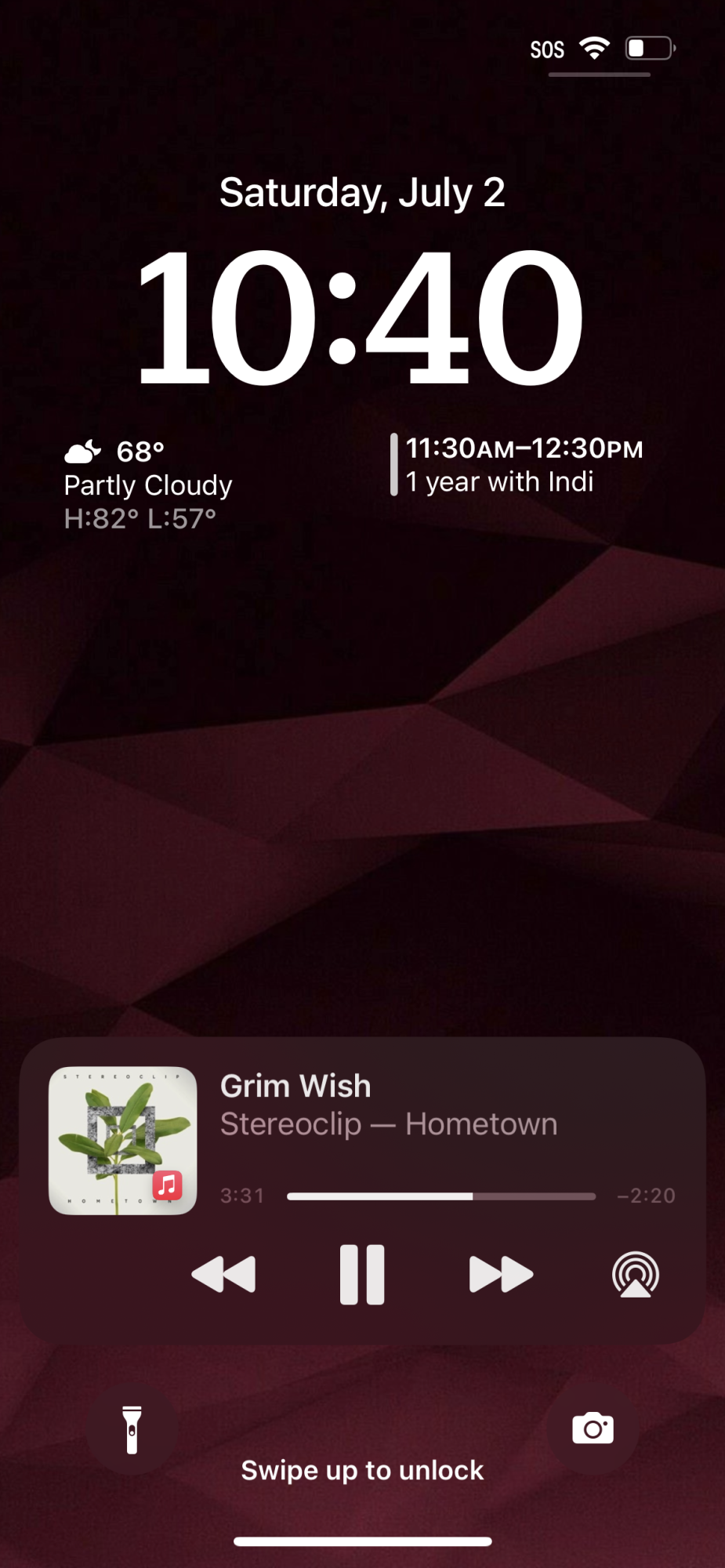Open the camera from lock screen
Viewport: 725px width, 1568px height.
(593, 1428)
